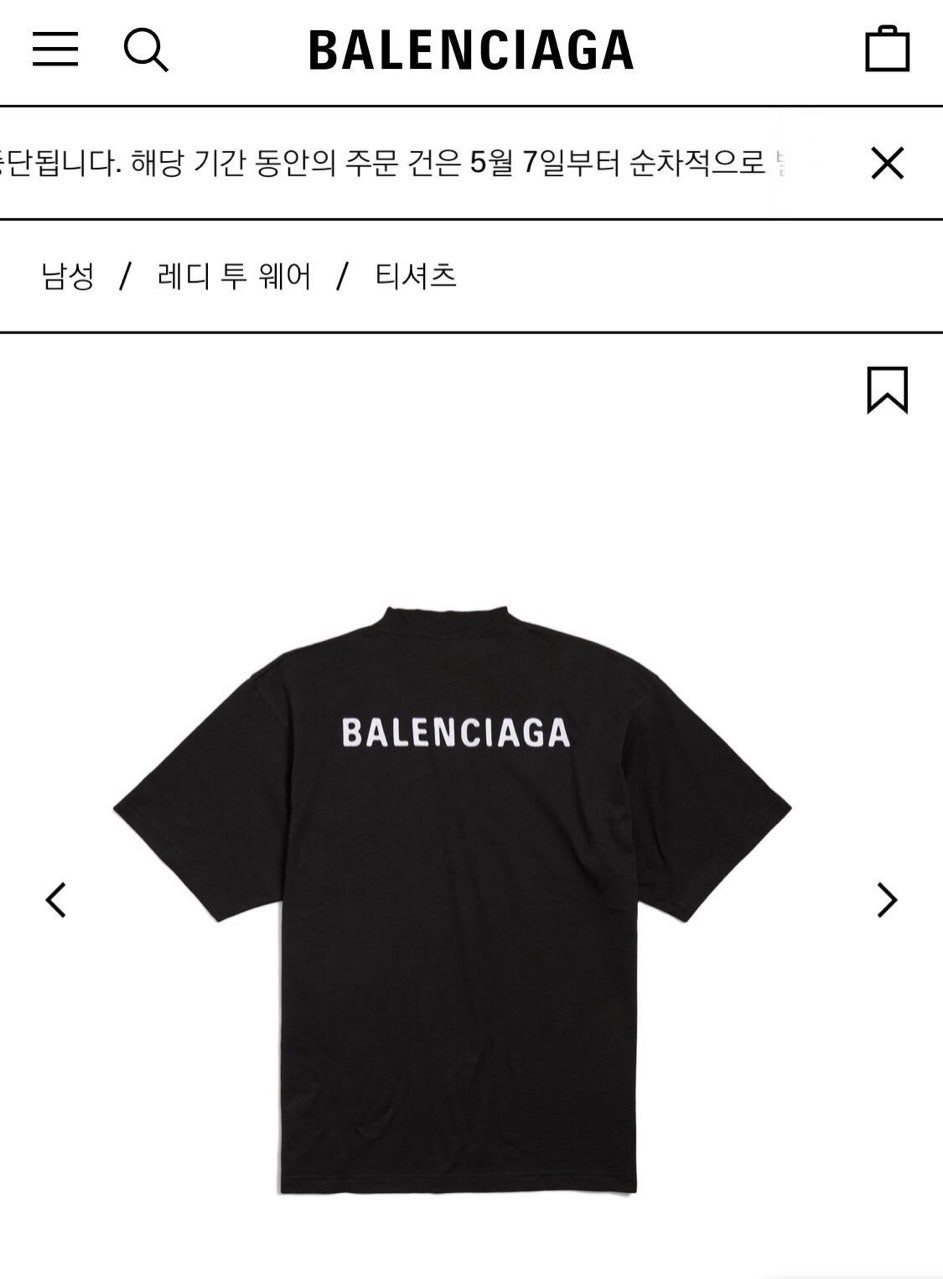Bookmark this T-shirt to wishlist

point(886,390)
